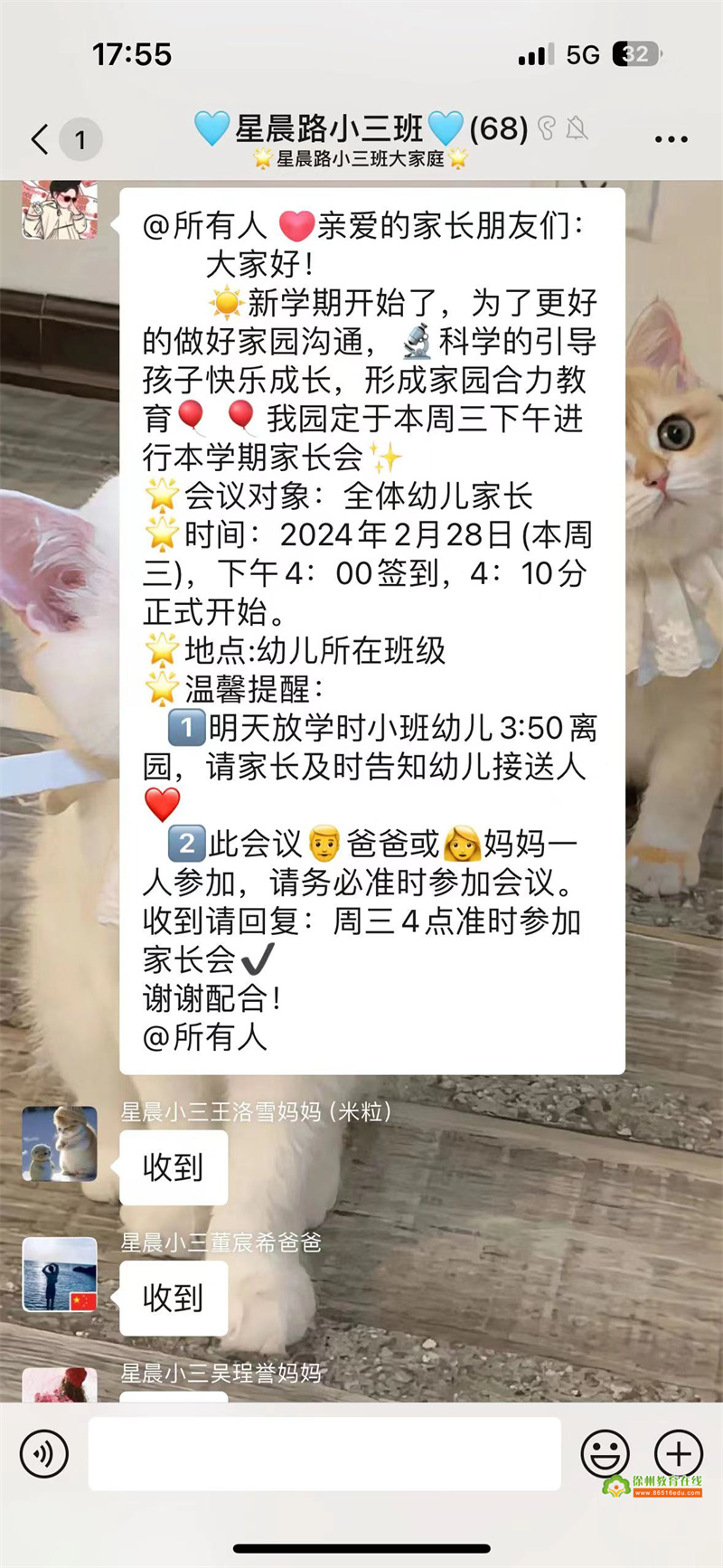
Task: Go back to the chat list
Action: (x=41, y=139)
